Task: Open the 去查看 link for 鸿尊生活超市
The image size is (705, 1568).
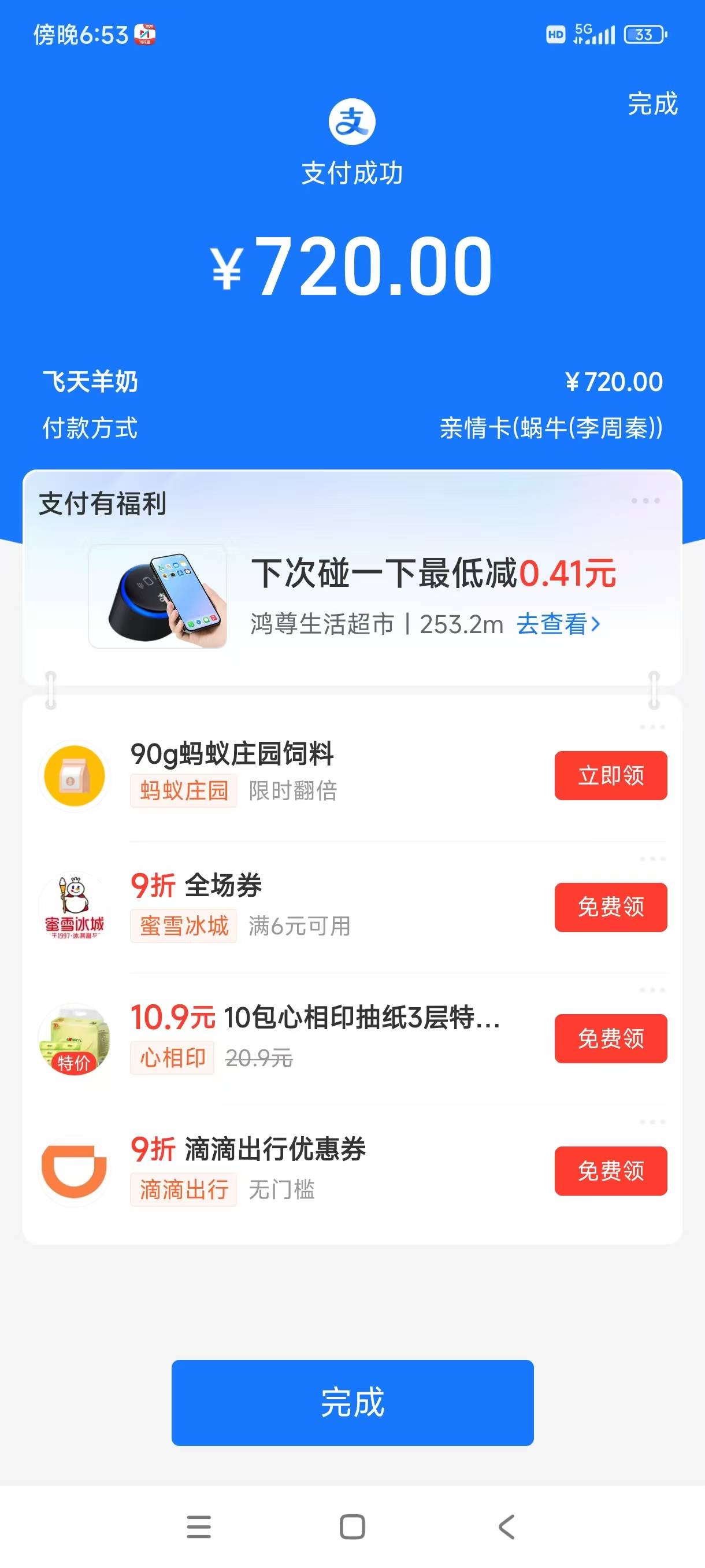Action: 558,624
